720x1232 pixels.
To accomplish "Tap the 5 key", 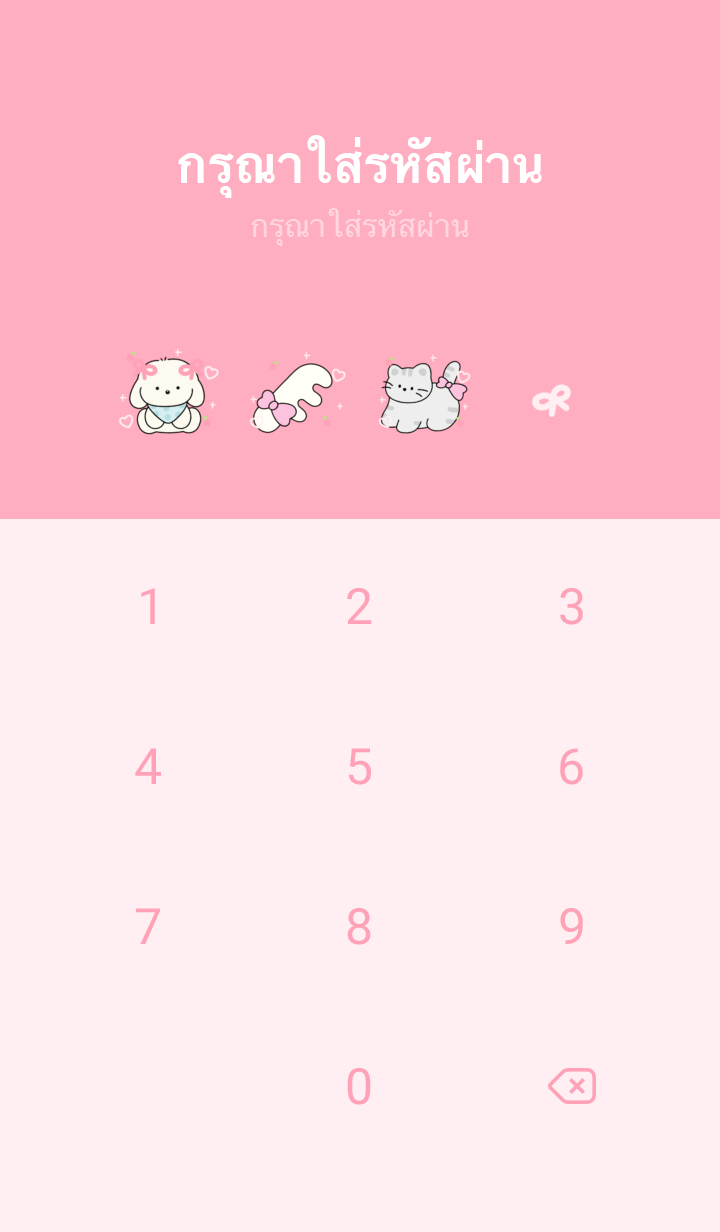I will pos(359,767).
